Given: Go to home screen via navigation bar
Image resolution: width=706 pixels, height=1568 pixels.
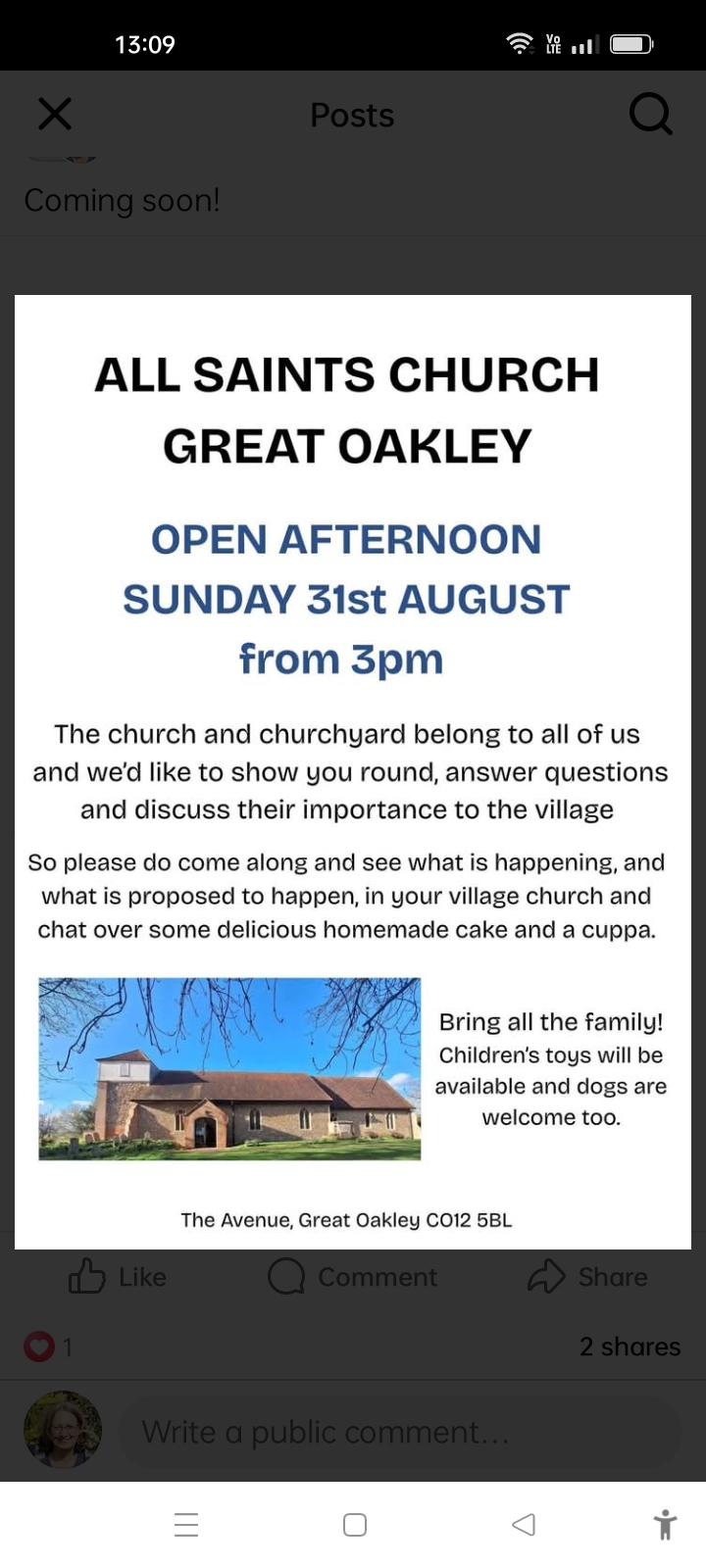Looking at the screenshot, I should coord(355,1525).
